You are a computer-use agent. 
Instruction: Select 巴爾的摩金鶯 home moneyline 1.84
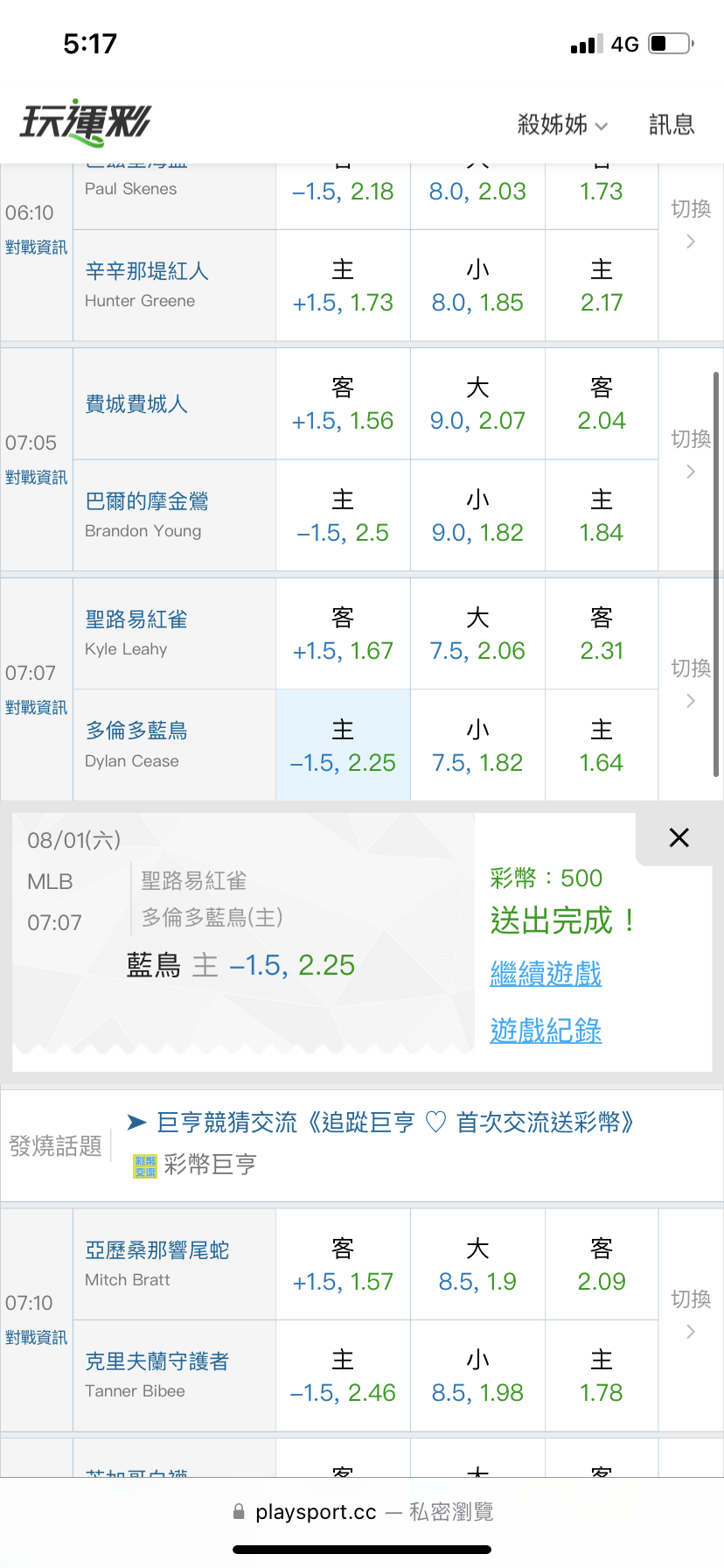click(602, 516)
